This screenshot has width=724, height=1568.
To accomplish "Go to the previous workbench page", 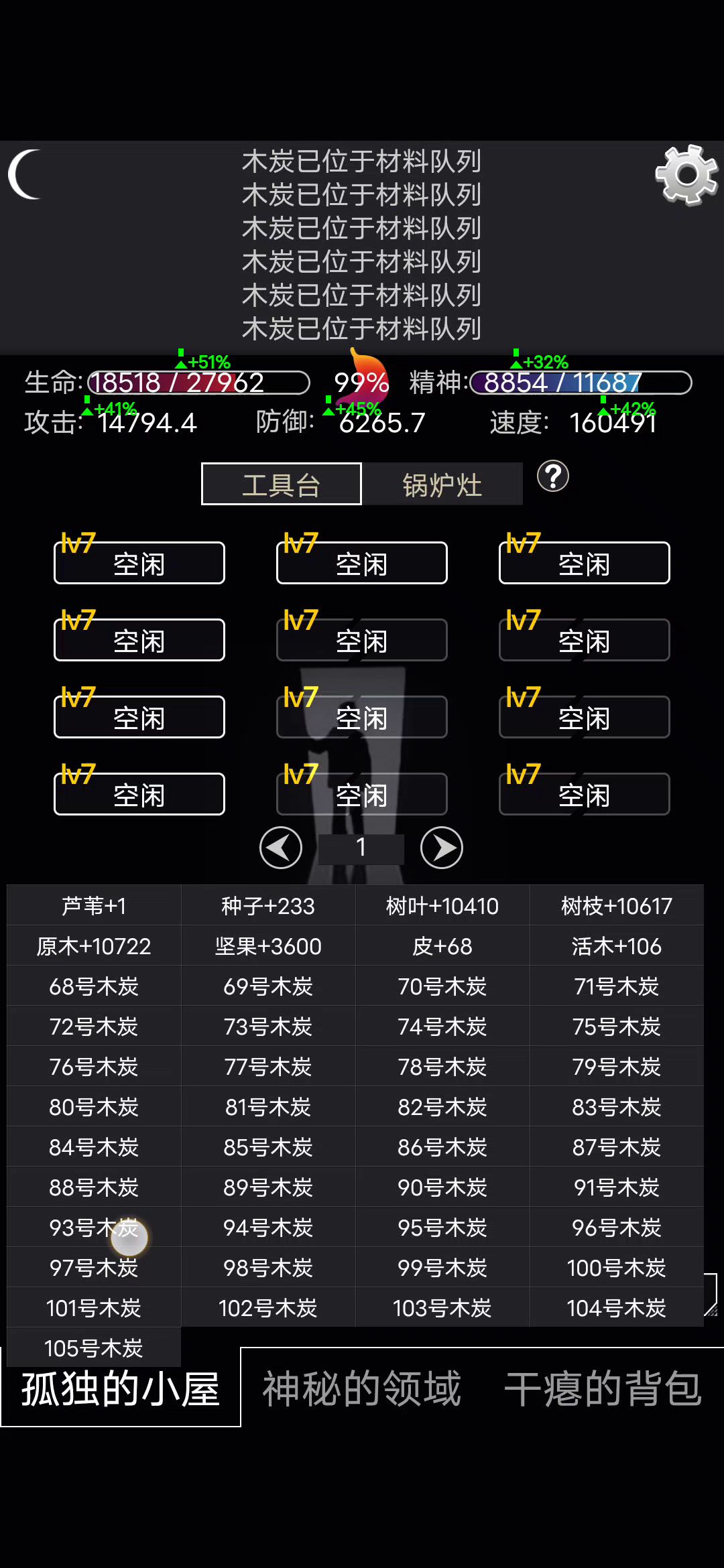I will click(x=281, y=848).
